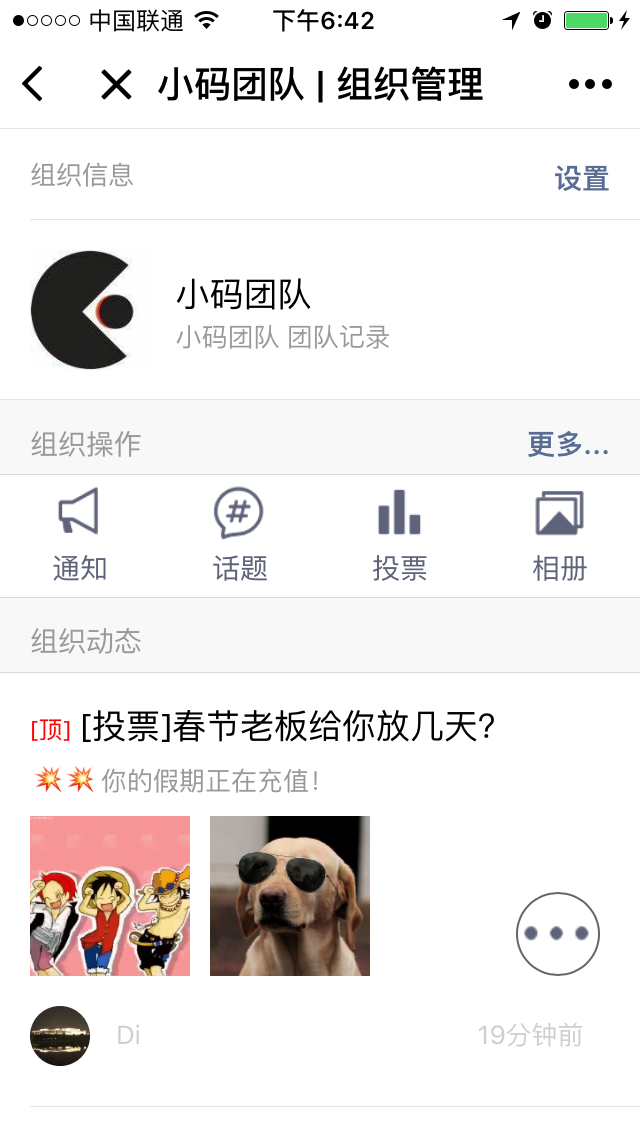Tap 更多... for more organization actions
This screenshot has width=640, height=1136.
[x=568, y=444]
